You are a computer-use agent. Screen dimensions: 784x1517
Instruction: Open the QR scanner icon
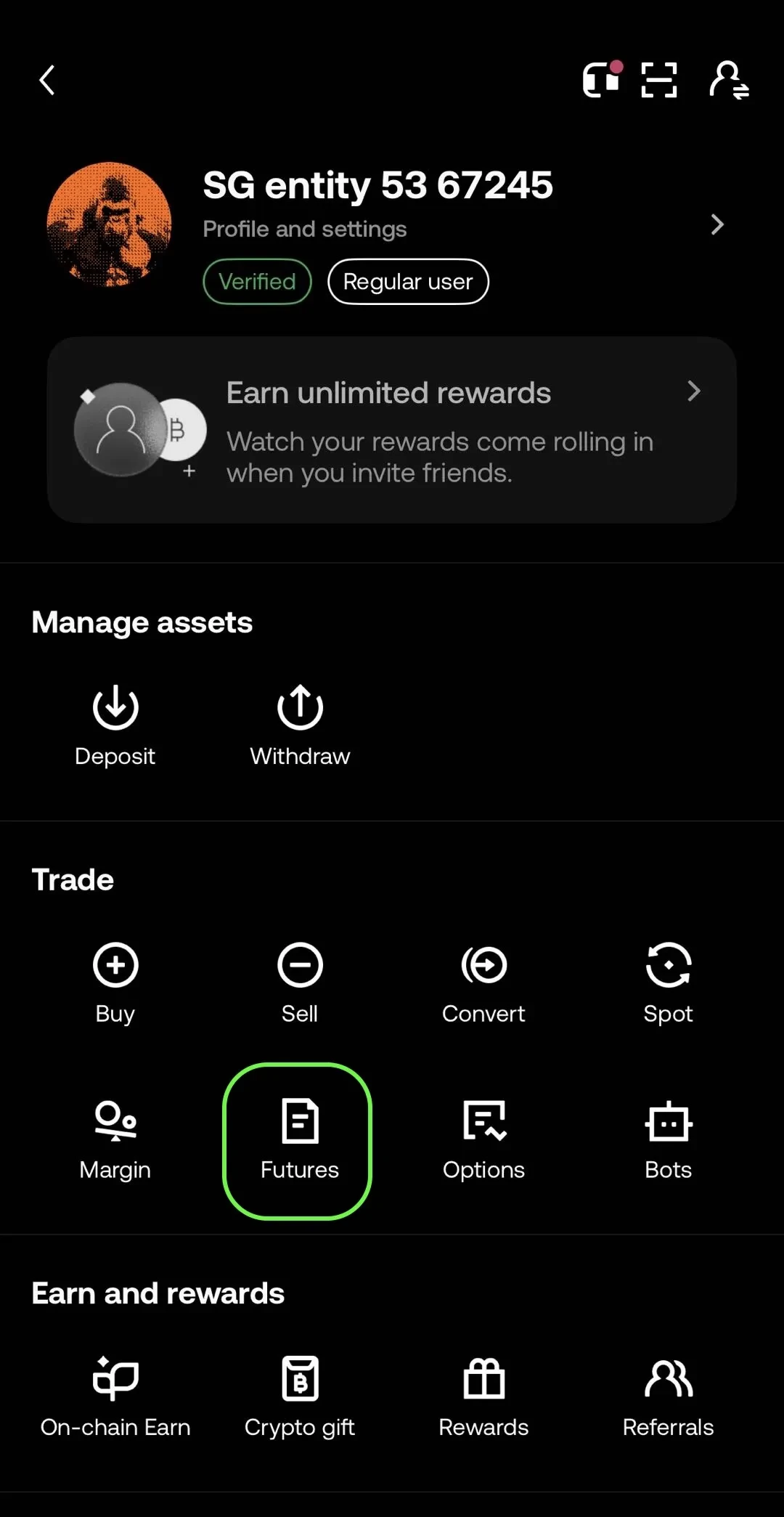pos(658,80)
